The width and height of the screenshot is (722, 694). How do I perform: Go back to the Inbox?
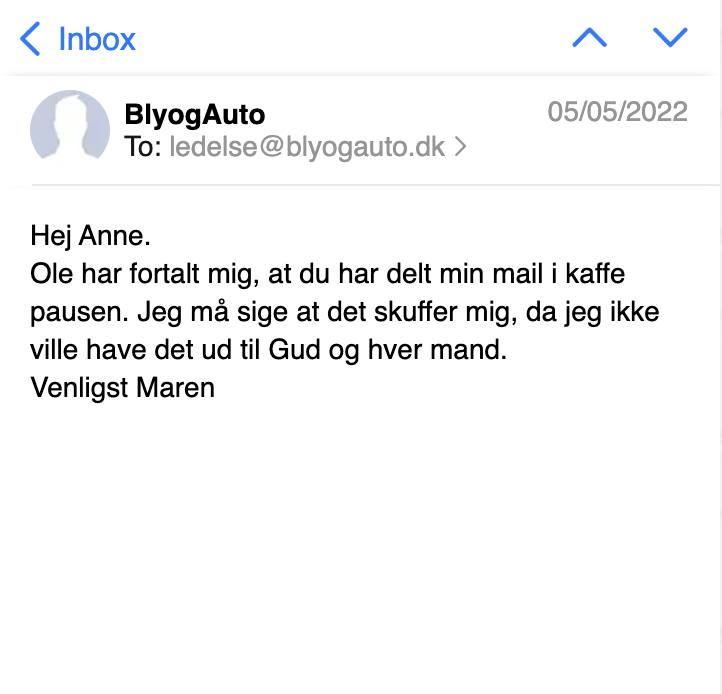(78, 39)
